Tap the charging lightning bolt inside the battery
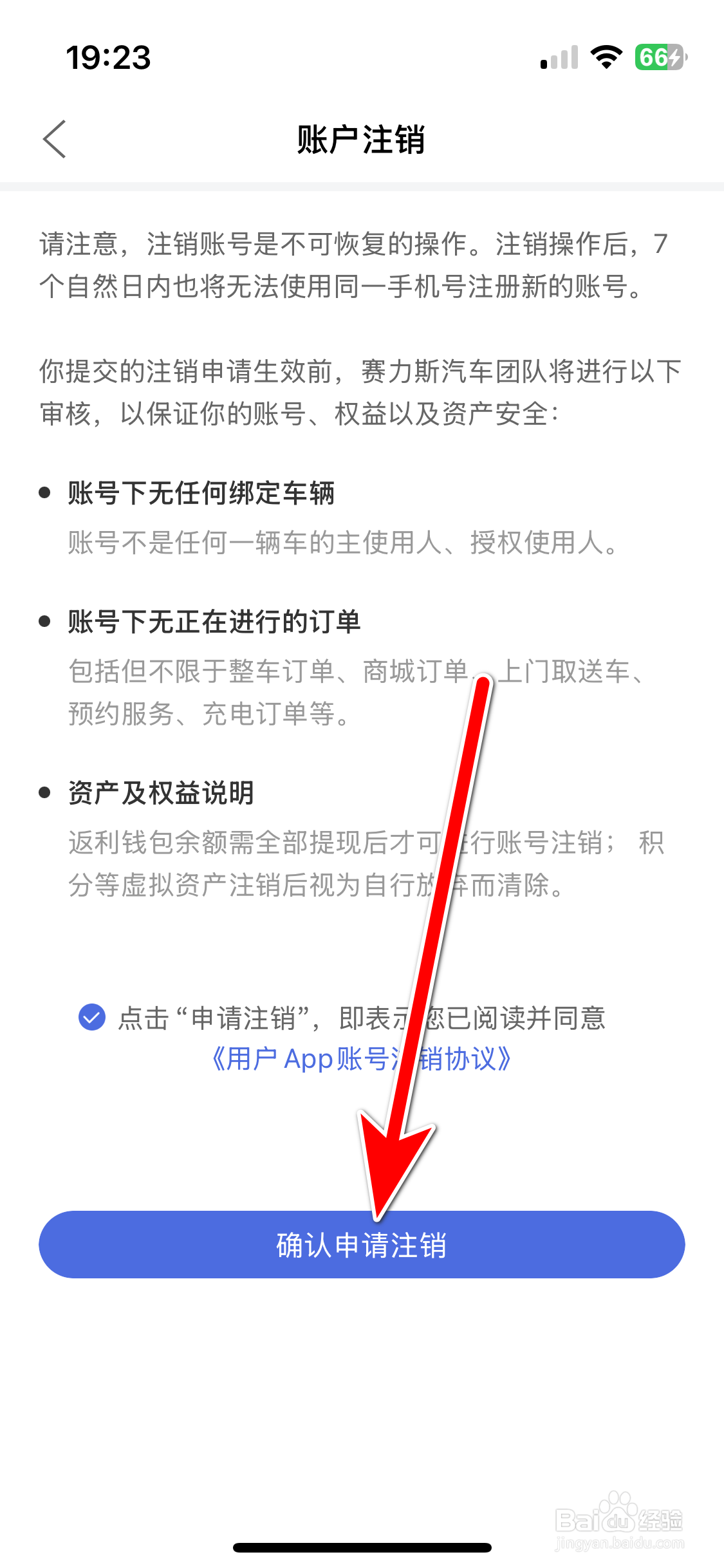The height and width of the screenshot is (1568, 724). tap(673, 58)
